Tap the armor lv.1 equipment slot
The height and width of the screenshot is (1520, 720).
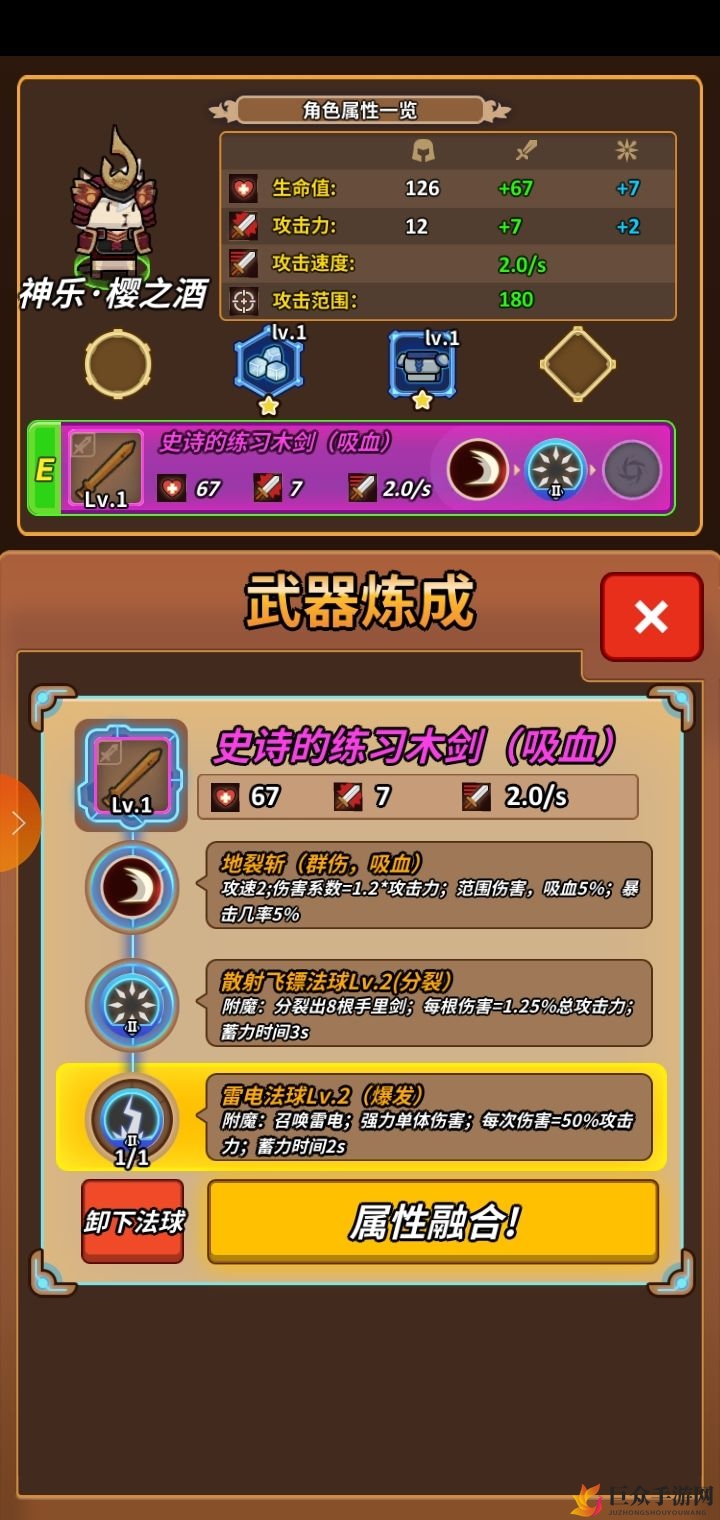coord(422,364)
